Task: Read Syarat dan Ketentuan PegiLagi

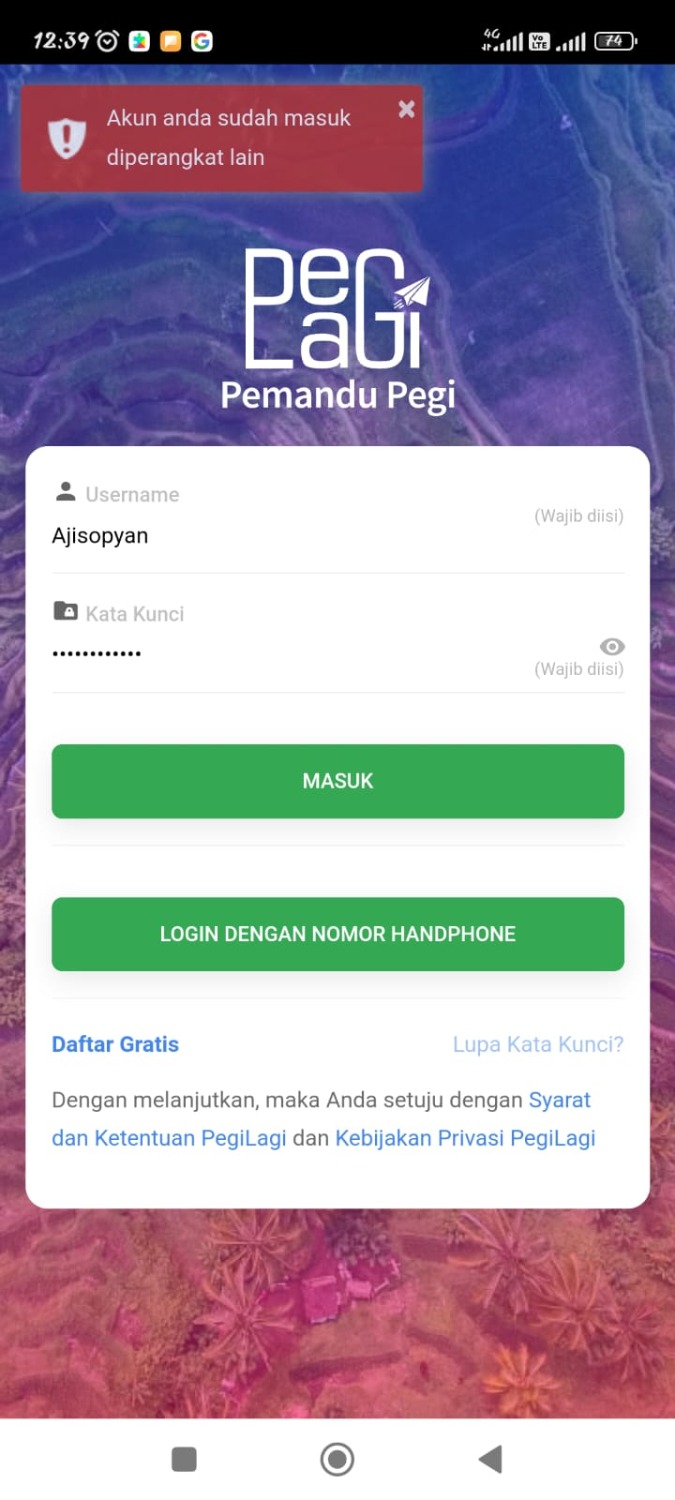Action: point(168,1138)
